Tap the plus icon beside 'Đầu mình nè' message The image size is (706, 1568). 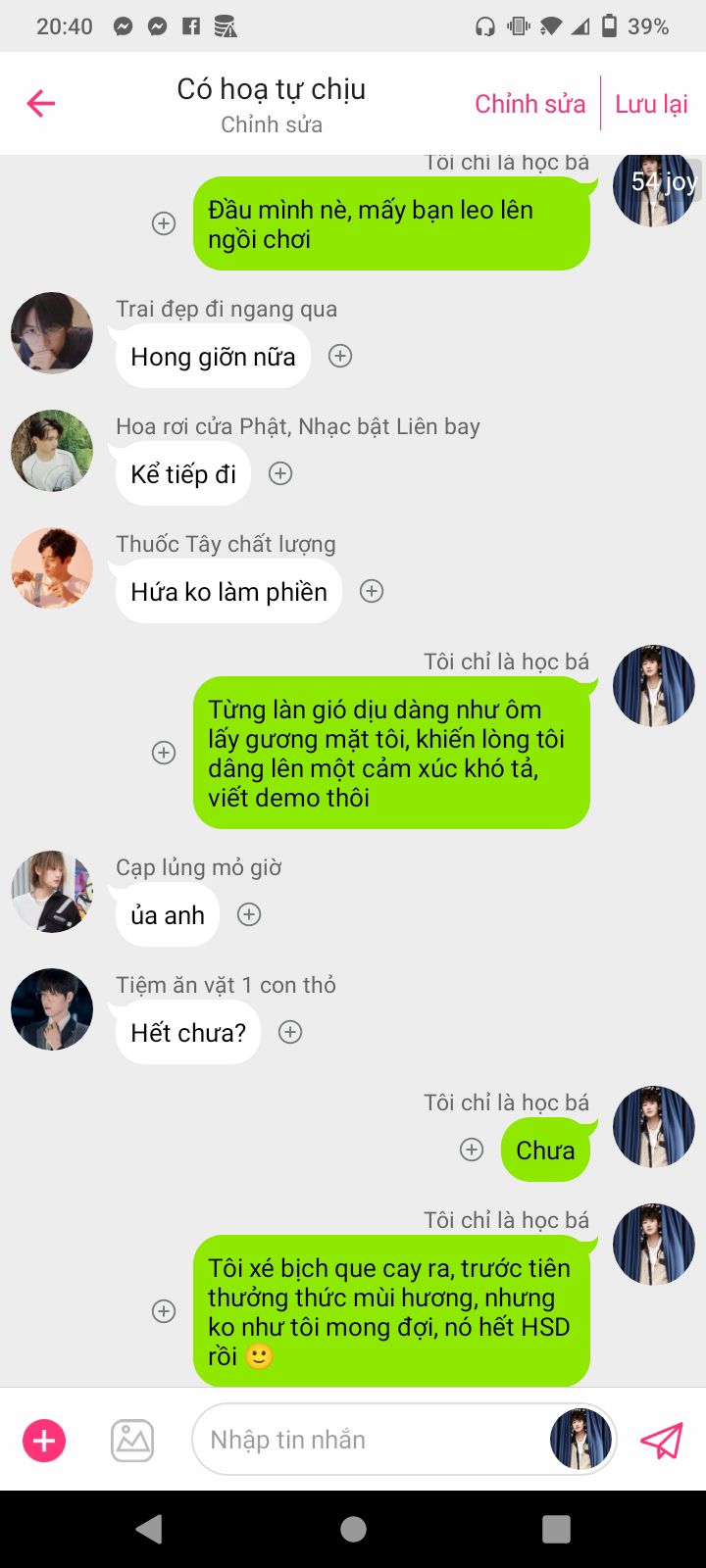(164, 223)
